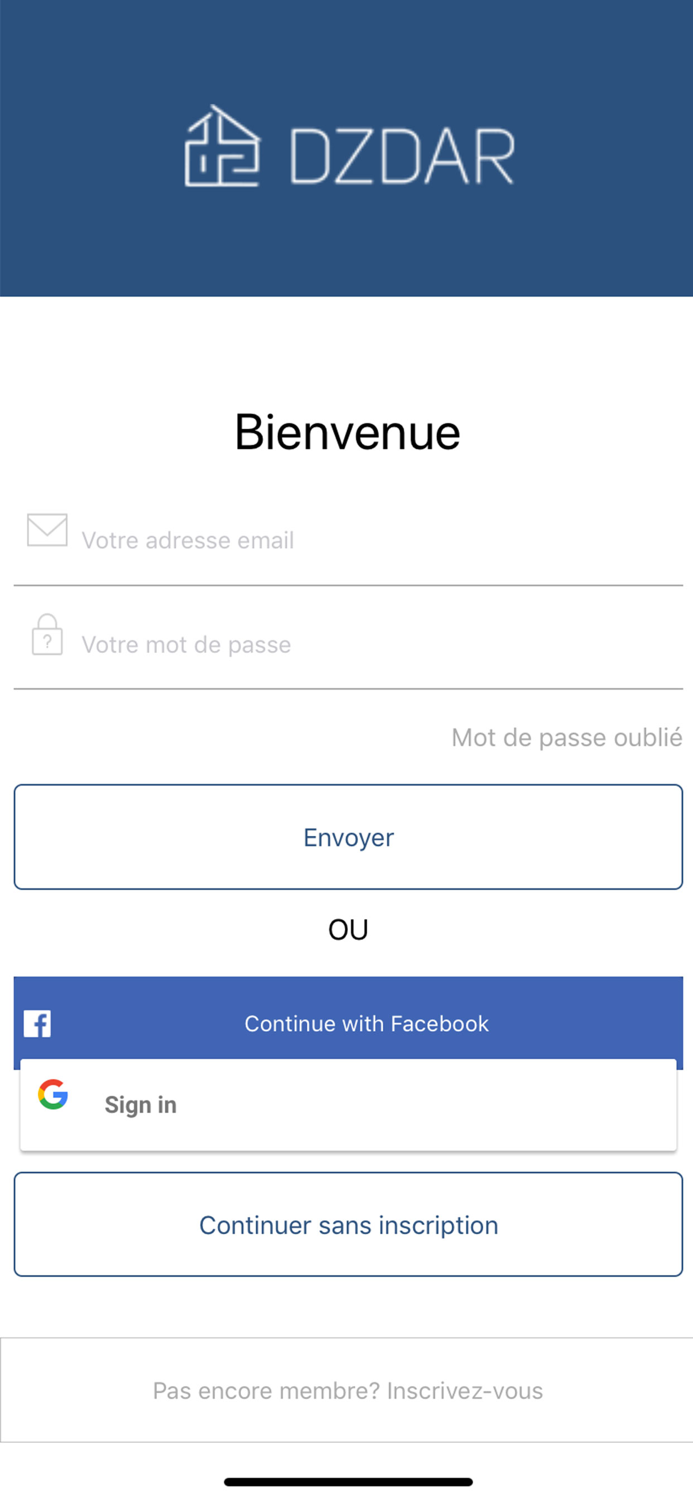The height and width of the screenshot is (1500, 693).
Task: Enter the password field
Action: [x=348, y=644]
